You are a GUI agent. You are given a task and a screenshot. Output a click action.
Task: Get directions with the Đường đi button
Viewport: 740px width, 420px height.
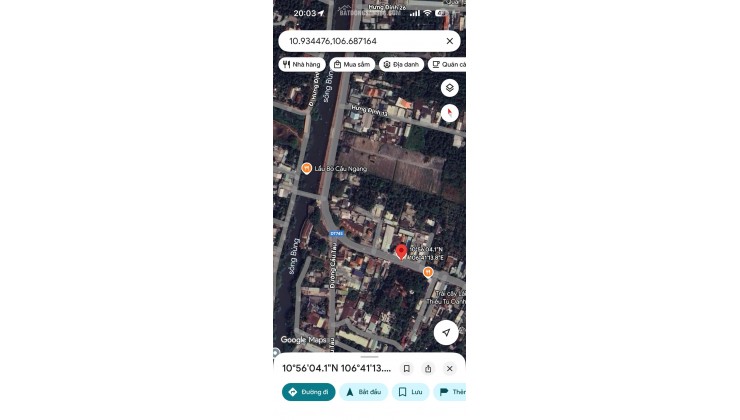coord(308,392)
